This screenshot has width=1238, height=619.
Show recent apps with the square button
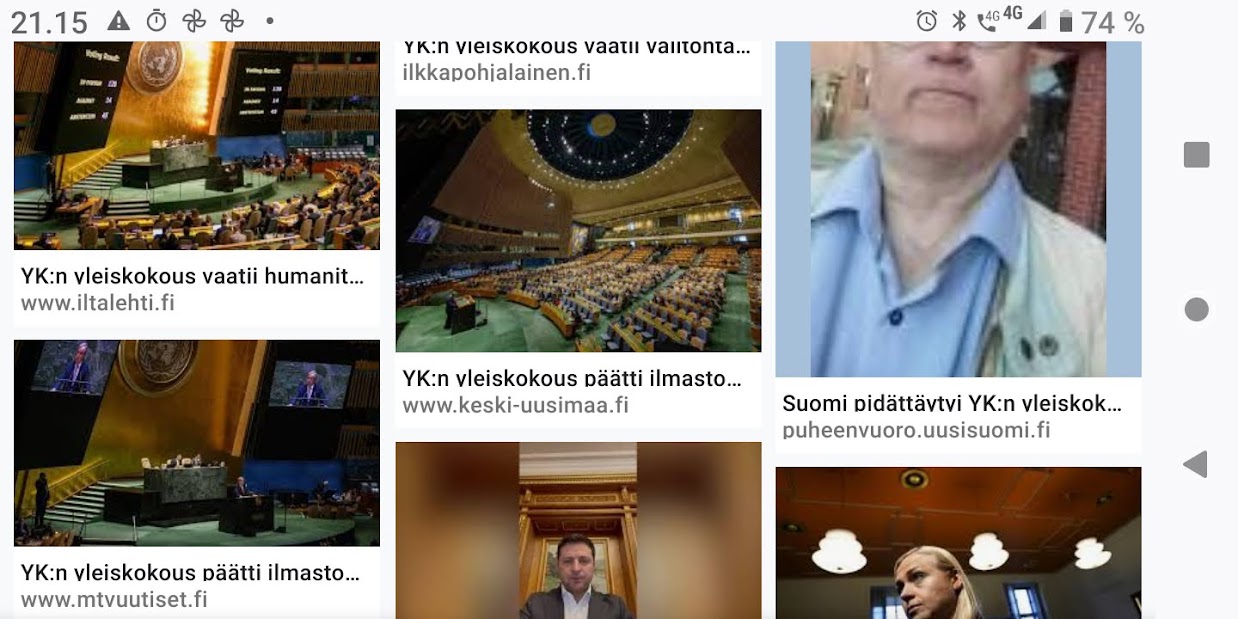click(x=1196, y=155)
